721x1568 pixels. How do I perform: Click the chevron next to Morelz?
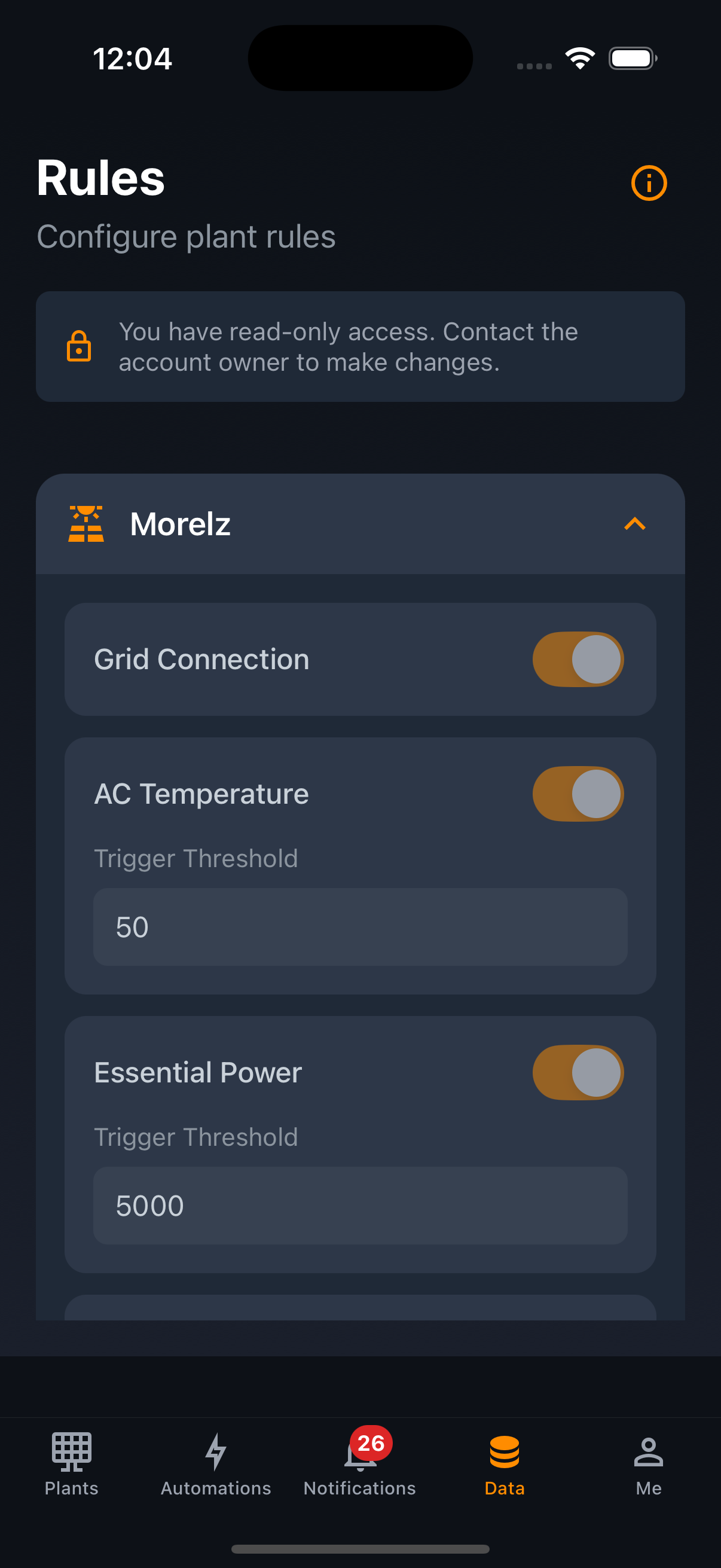(634, 523)
